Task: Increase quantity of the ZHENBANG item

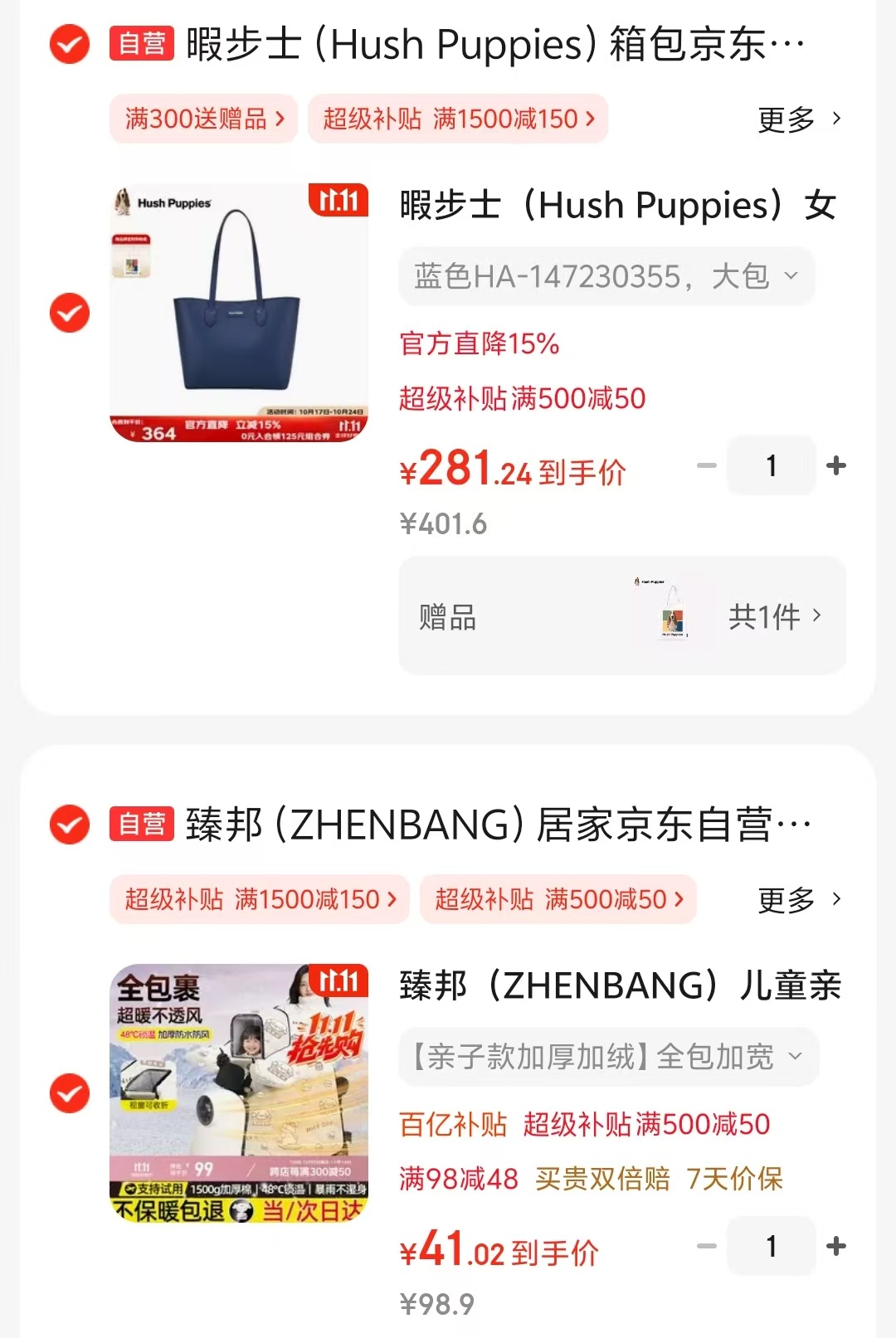Action: [x=836, y=1246]
